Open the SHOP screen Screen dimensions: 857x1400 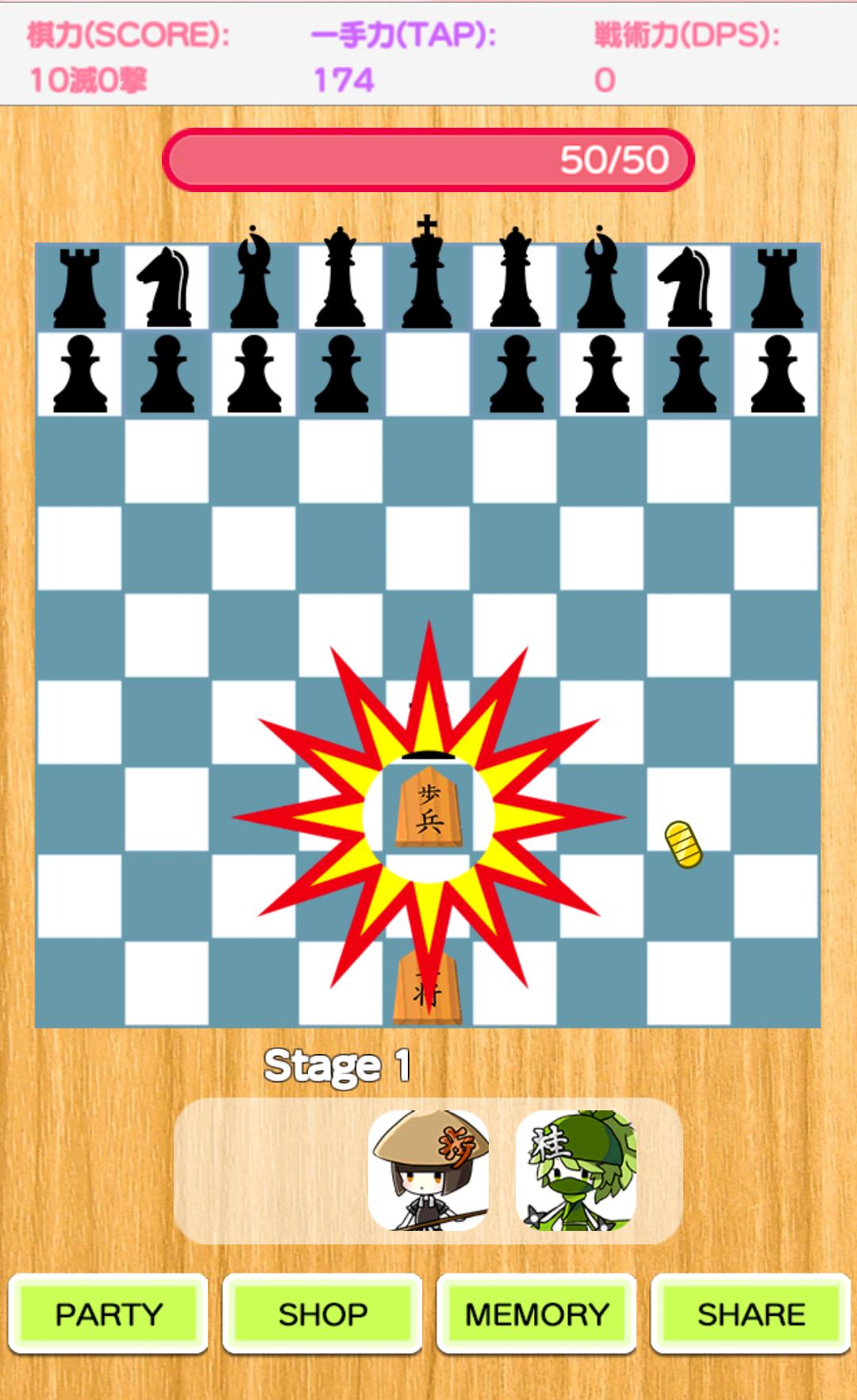(x=322, y=1314)
